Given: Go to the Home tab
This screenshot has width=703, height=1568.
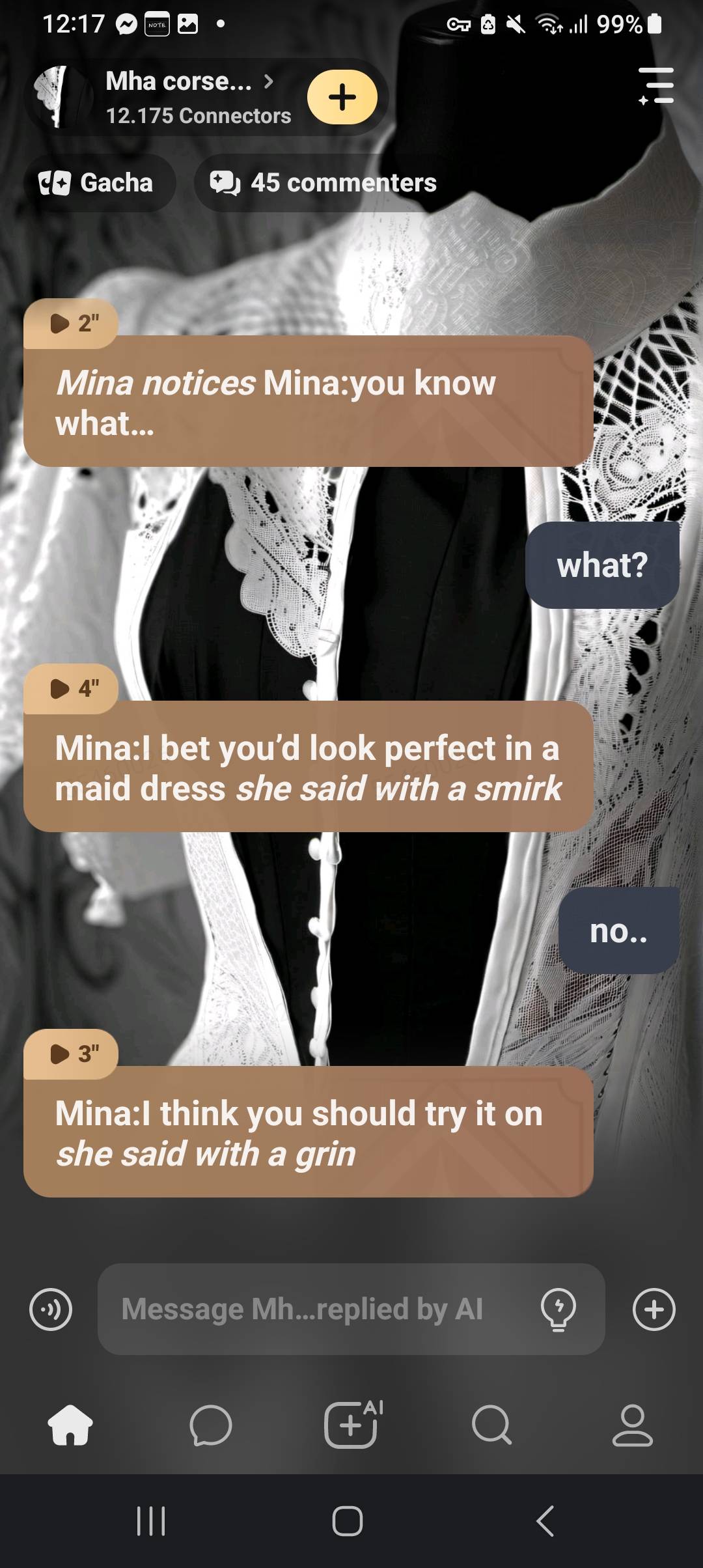Looking at the screenshot, I should pos(70,1425).
